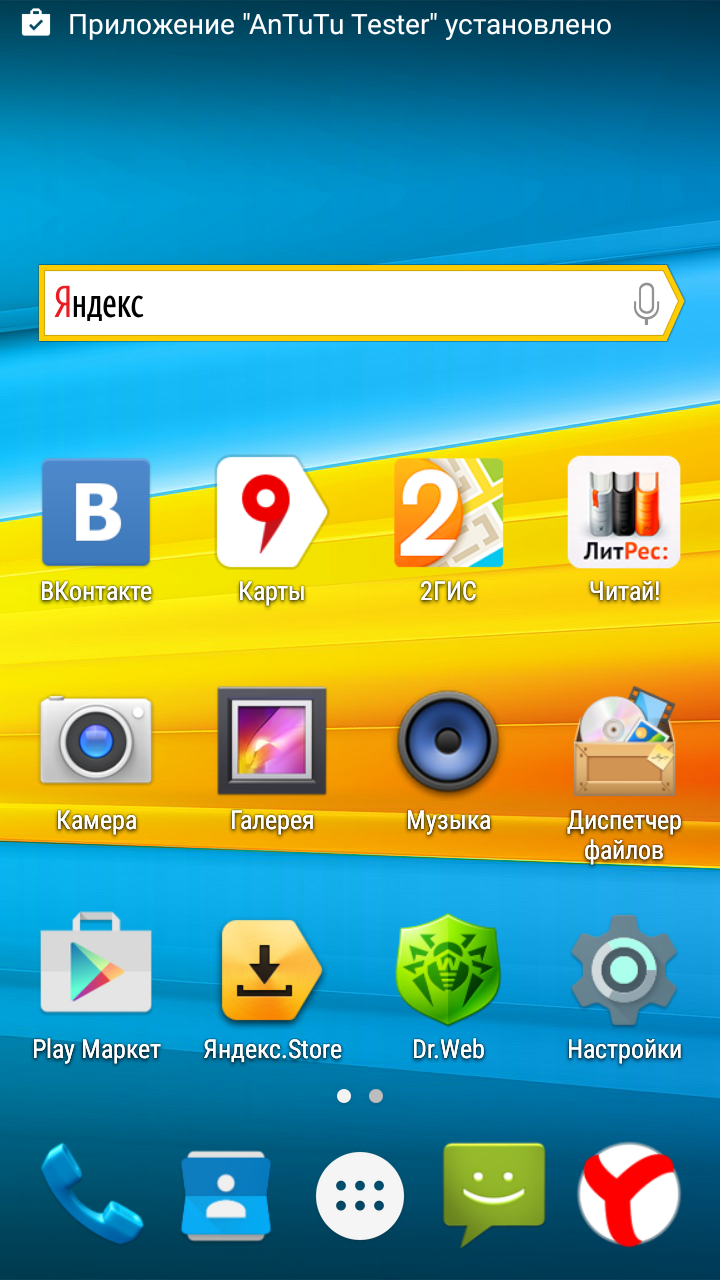Open Настройки

tap(624, 968)
